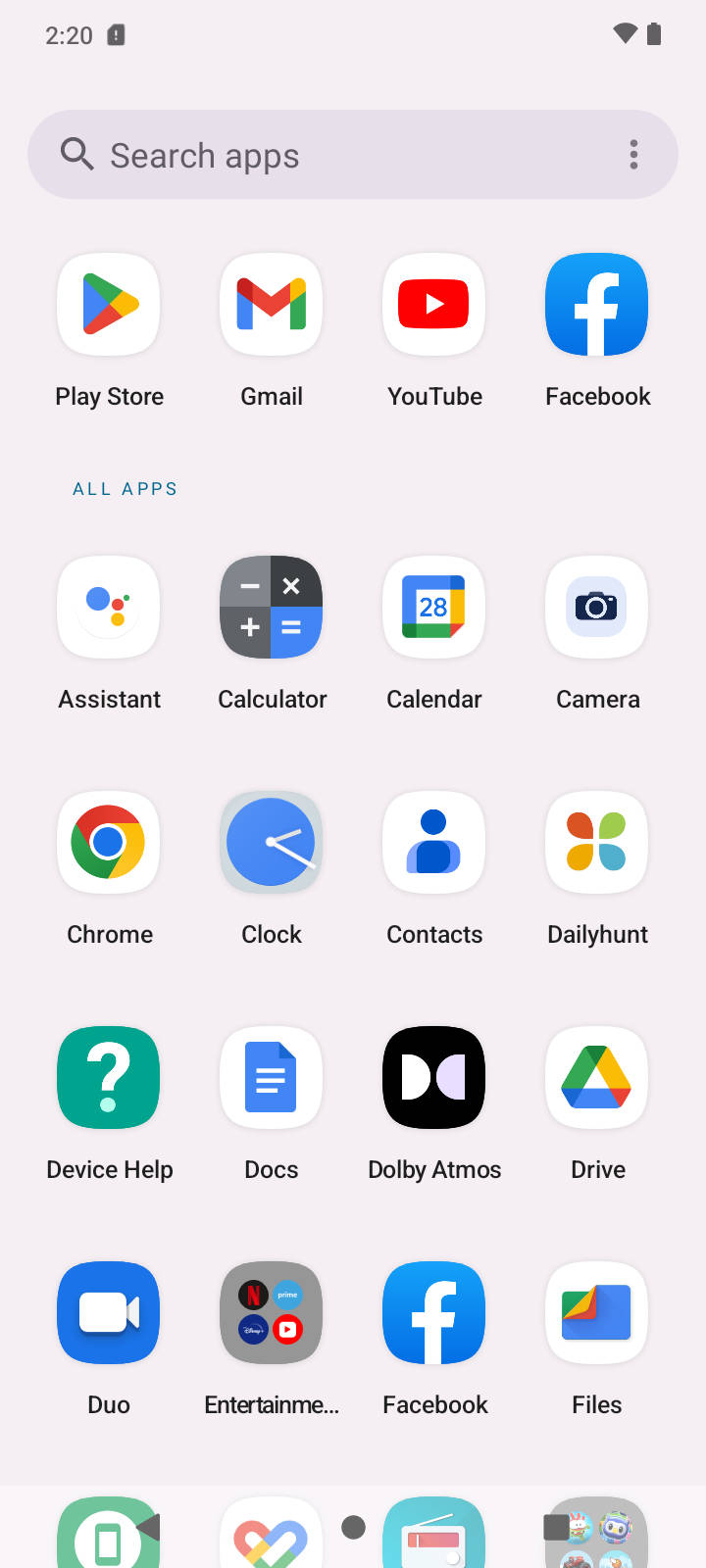Launch Google Assistant
Image resolution: width=706 pixels, height=1568 pixels.
point(109,608)
